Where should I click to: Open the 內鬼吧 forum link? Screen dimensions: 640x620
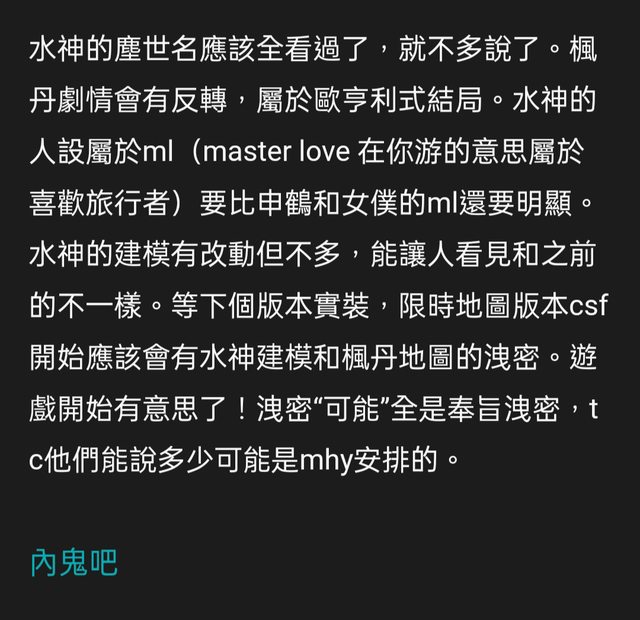click(x=74, y=563)
